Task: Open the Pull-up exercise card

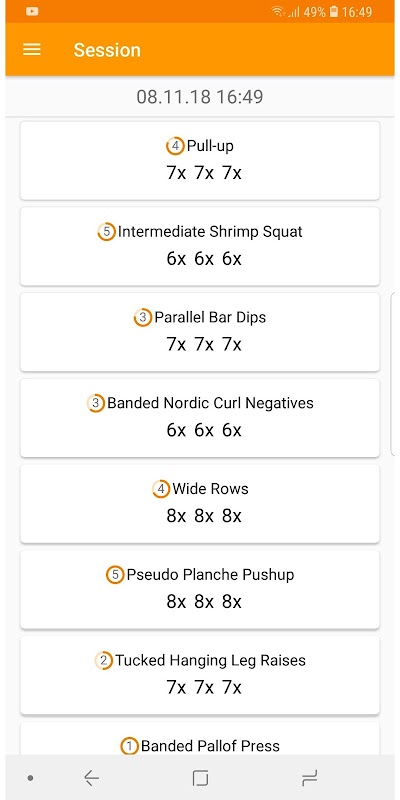Action: 200,161
